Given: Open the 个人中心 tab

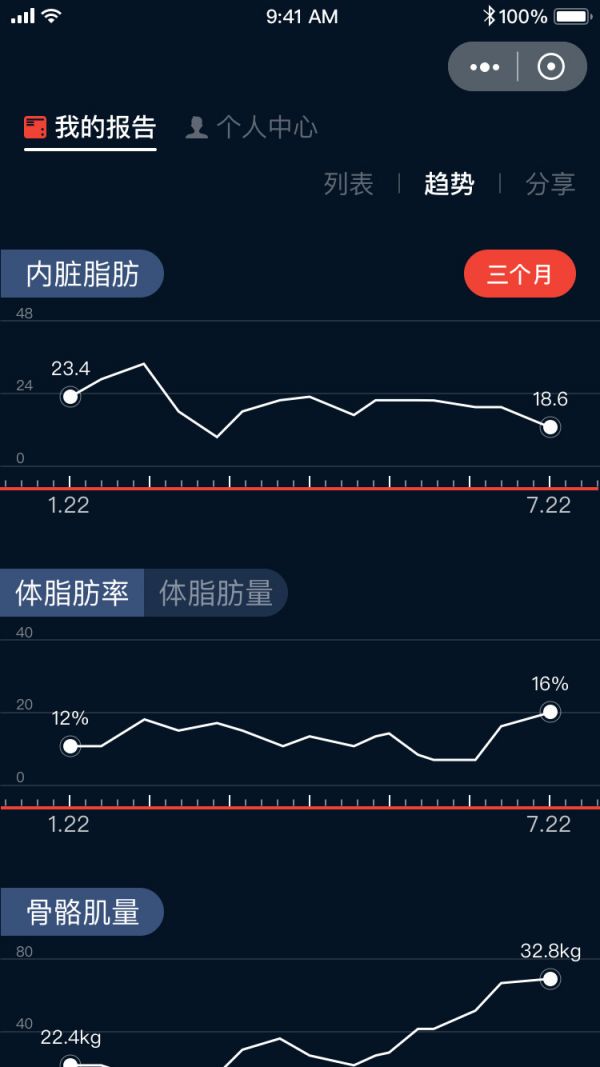Looking at the screenshot, I should (x=252, y=128).
